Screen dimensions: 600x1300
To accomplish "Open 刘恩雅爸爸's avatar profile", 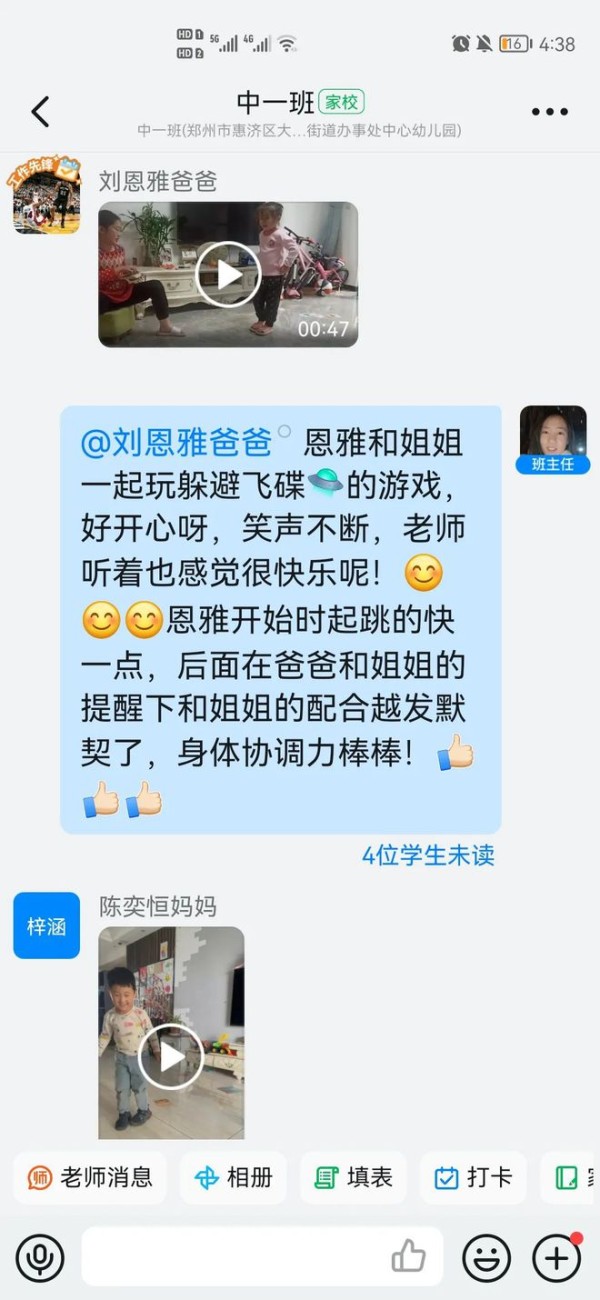I will pos(46,194).
